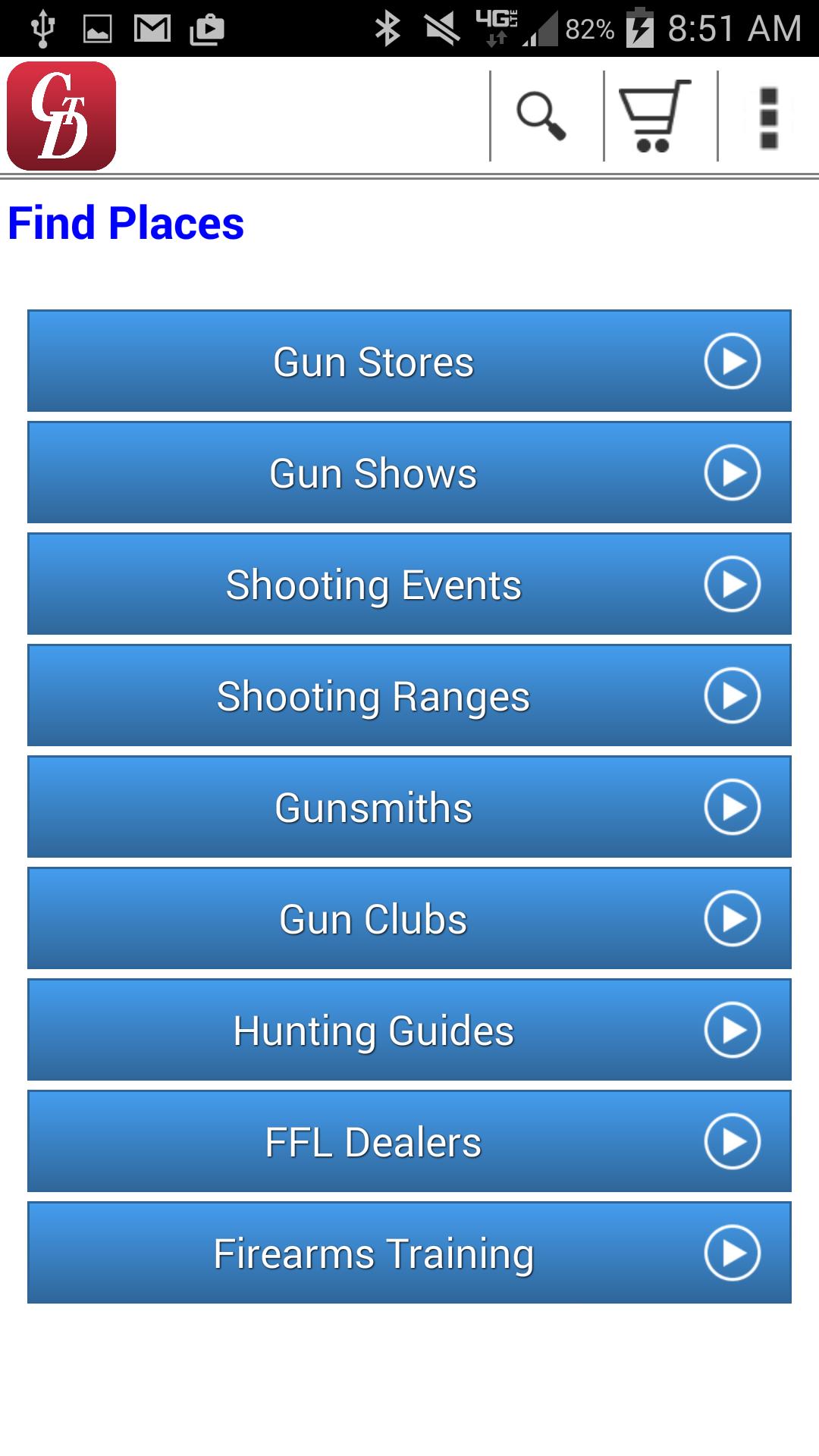This screenshot has width=819, height=1456.
Task: Look up FFL Dealers
Action: click(x=409, y=1141)
